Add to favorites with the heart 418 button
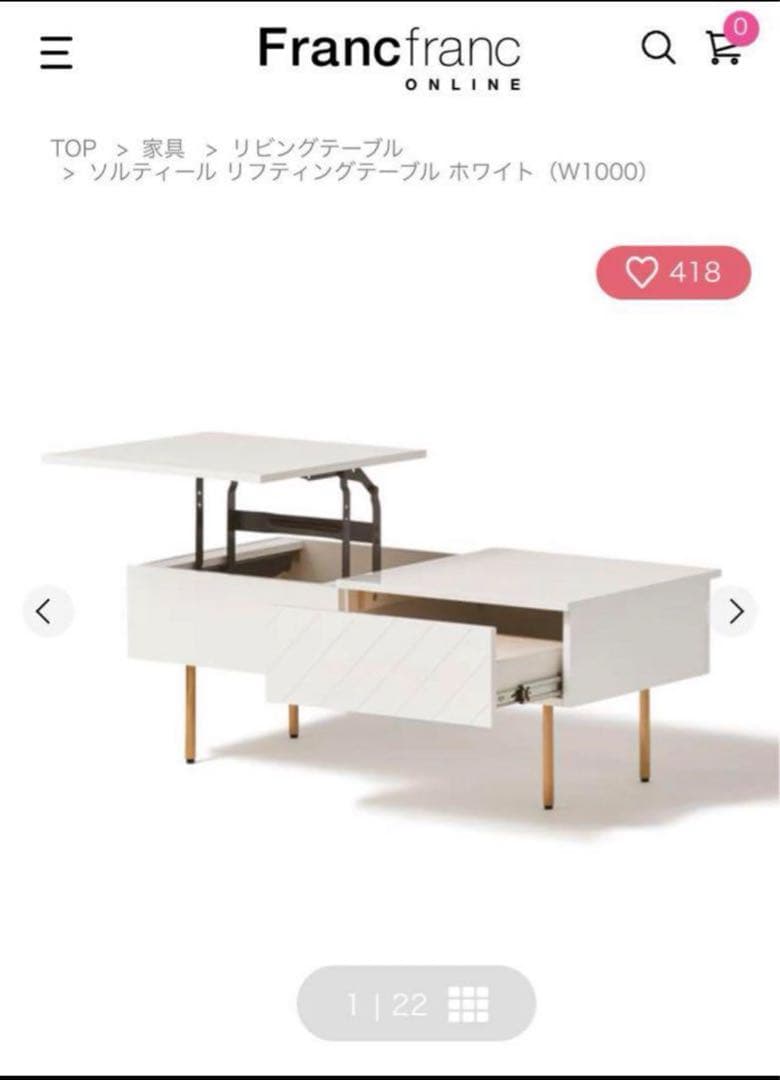The height and width of the screenshot is (1080, 780). tap(673, 272)
